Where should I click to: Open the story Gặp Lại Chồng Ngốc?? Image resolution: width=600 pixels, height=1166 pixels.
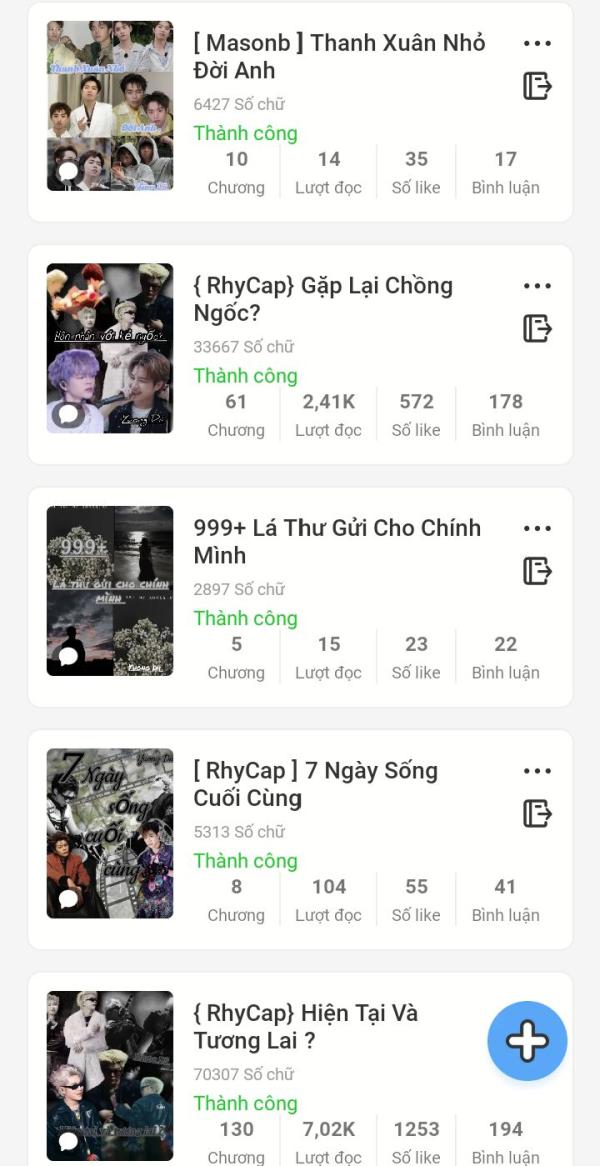pyautogui.click(x=323, y=299)
